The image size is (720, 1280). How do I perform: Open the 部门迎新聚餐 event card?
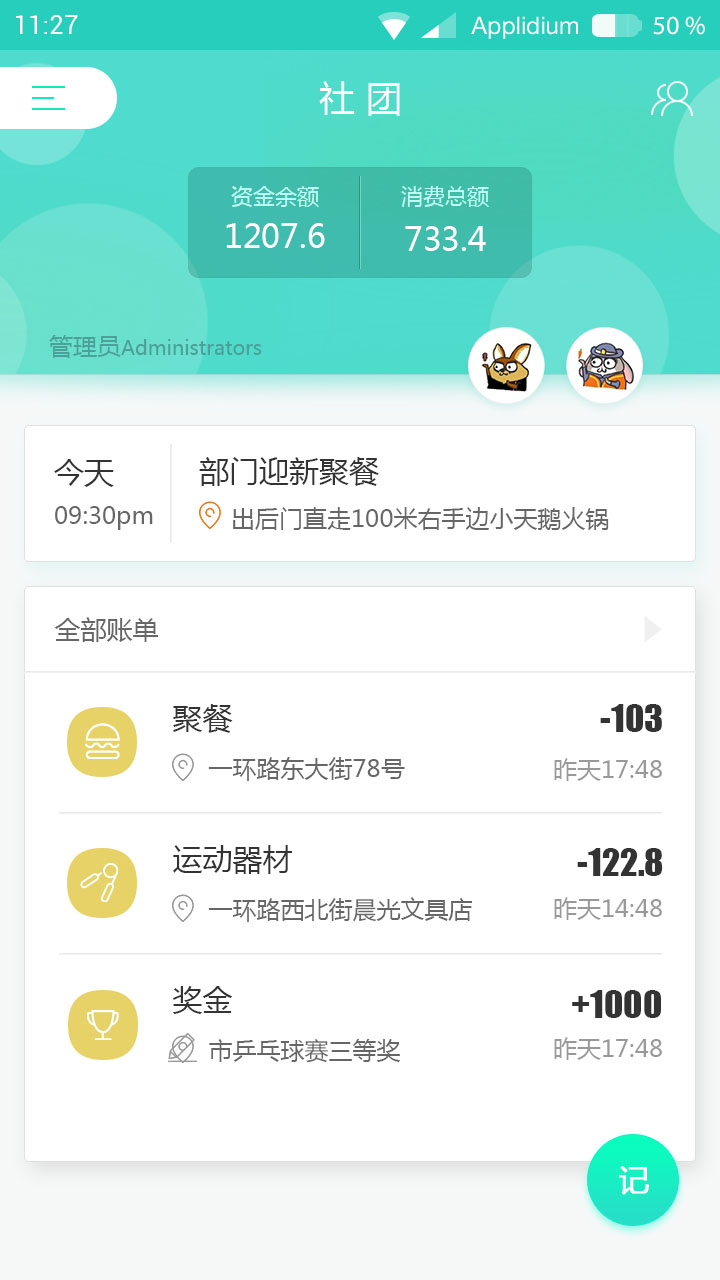[x=360, y=492]
